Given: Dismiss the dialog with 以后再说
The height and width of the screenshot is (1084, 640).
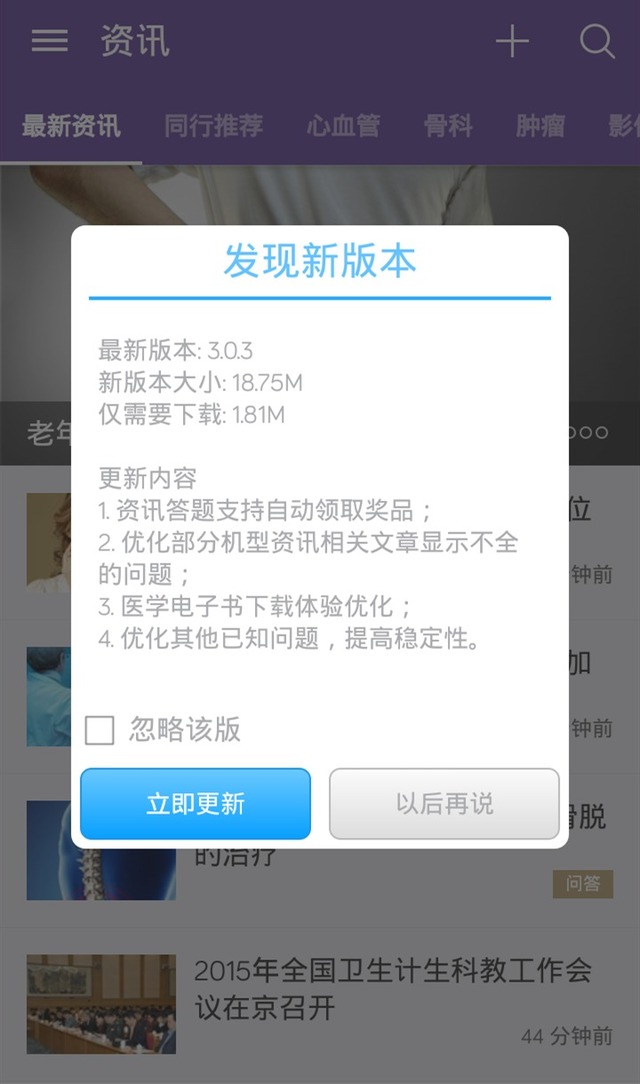Looking at the screenshot, I should click(444, 803).
